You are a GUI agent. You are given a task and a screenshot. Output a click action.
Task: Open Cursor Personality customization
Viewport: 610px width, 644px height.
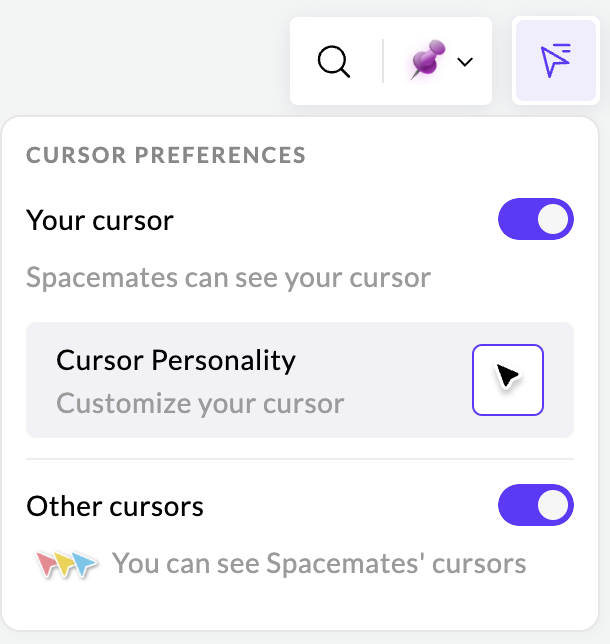pos(507,379)
